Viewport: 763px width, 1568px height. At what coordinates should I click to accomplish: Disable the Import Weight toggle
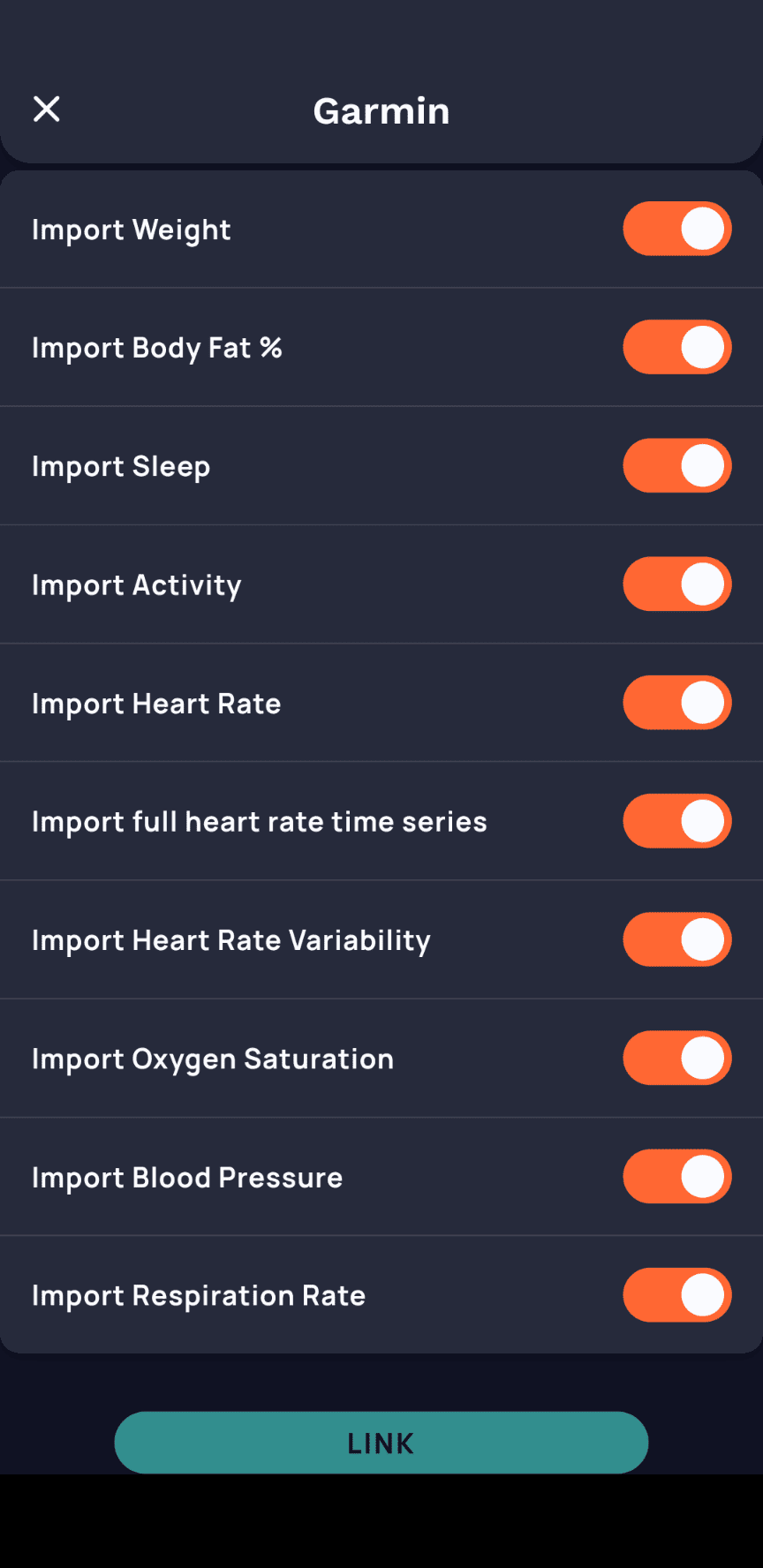[676, 229]
